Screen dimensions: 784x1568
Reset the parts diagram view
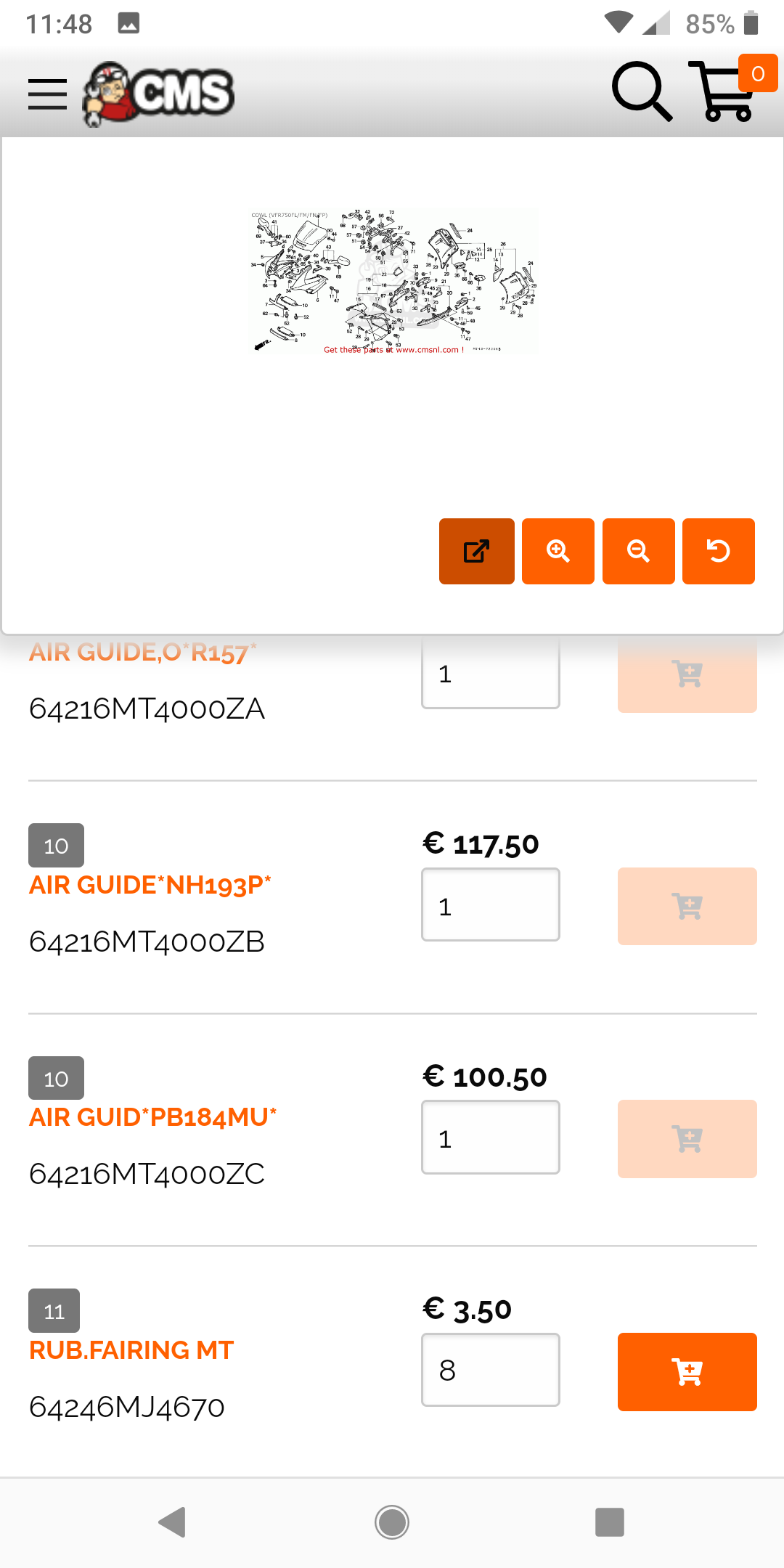pos(719,551)
